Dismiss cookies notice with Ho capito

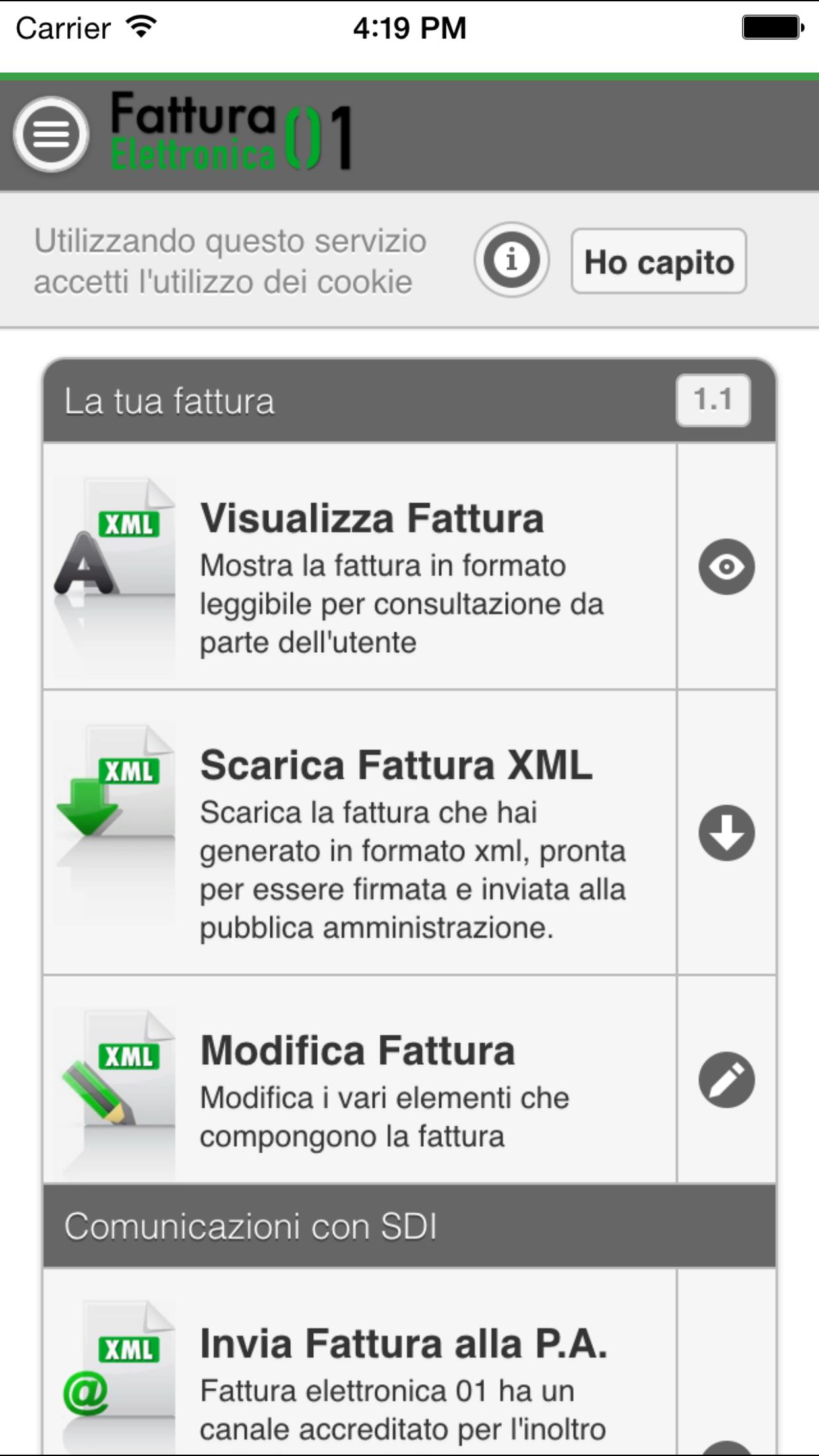point(657,261)
